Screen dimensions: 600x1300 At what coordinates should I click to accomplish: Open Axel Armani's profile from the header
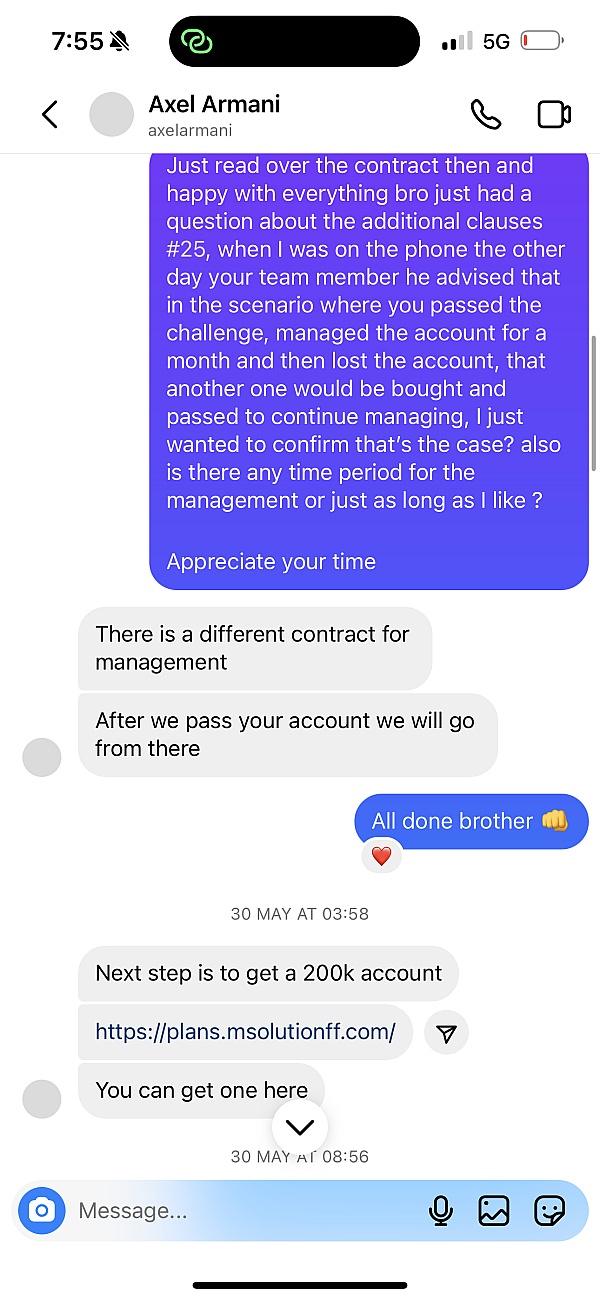(x=214, y=114)
